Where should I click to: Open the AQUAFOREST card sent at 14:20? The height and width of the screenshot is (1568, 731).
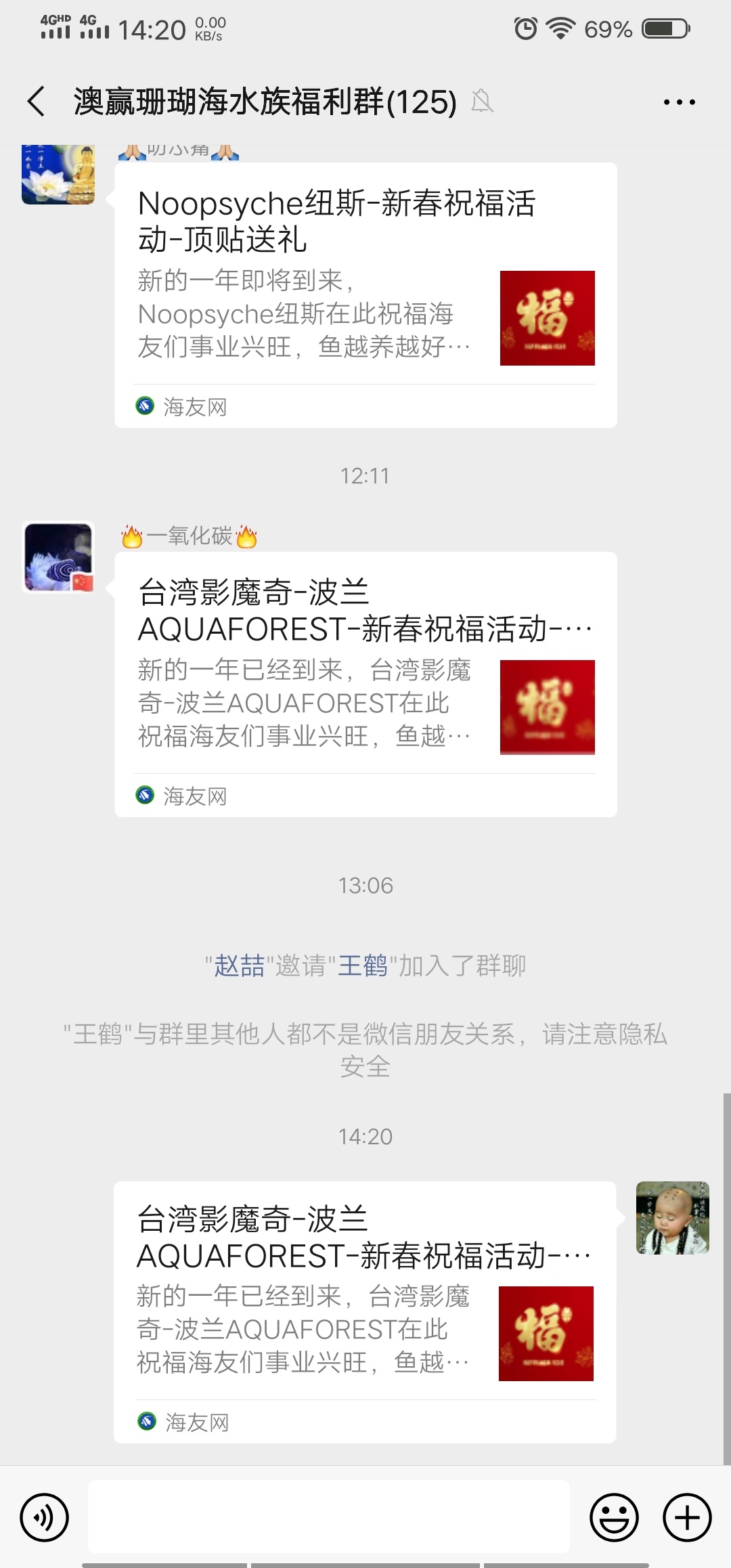364,1311
